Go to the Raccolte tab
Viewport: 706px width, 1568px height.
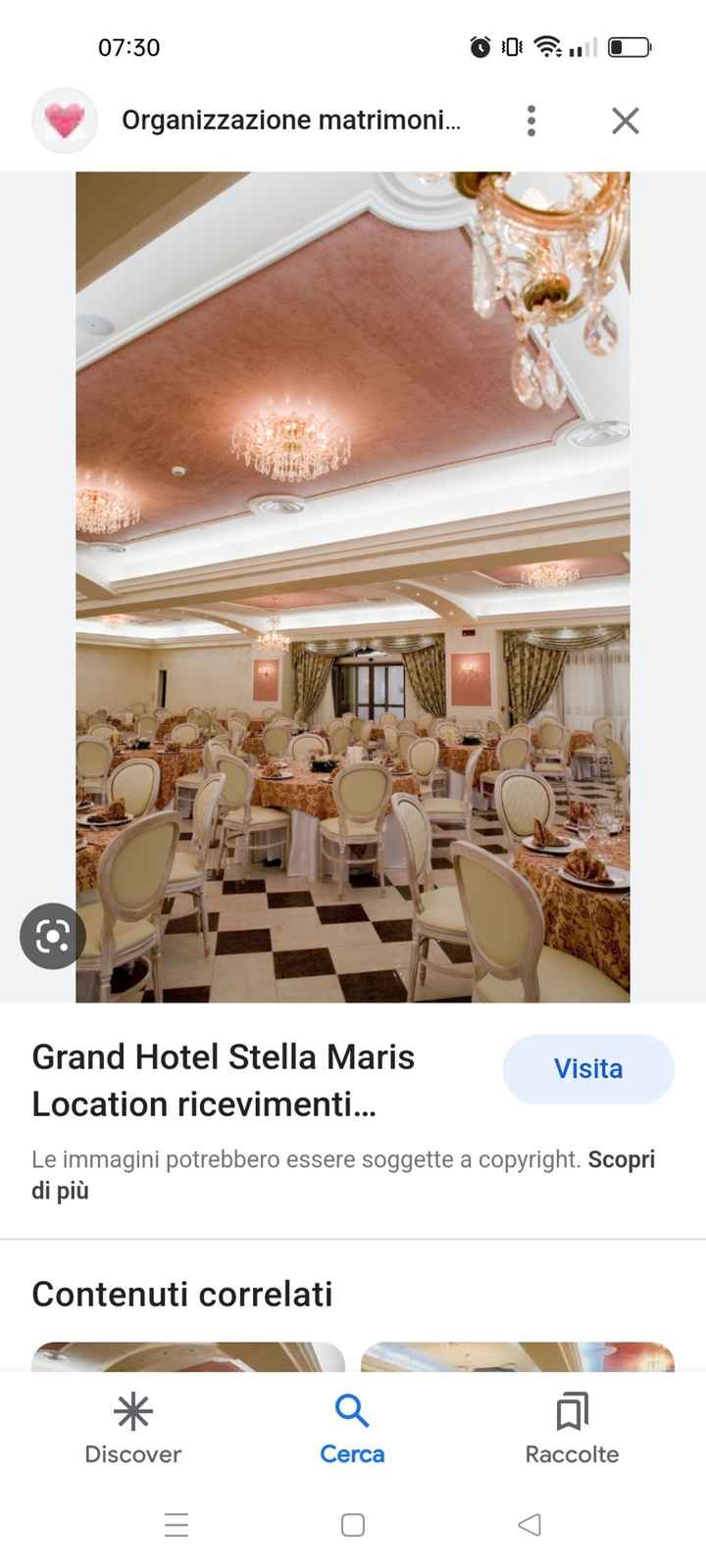click(572, 1429)
